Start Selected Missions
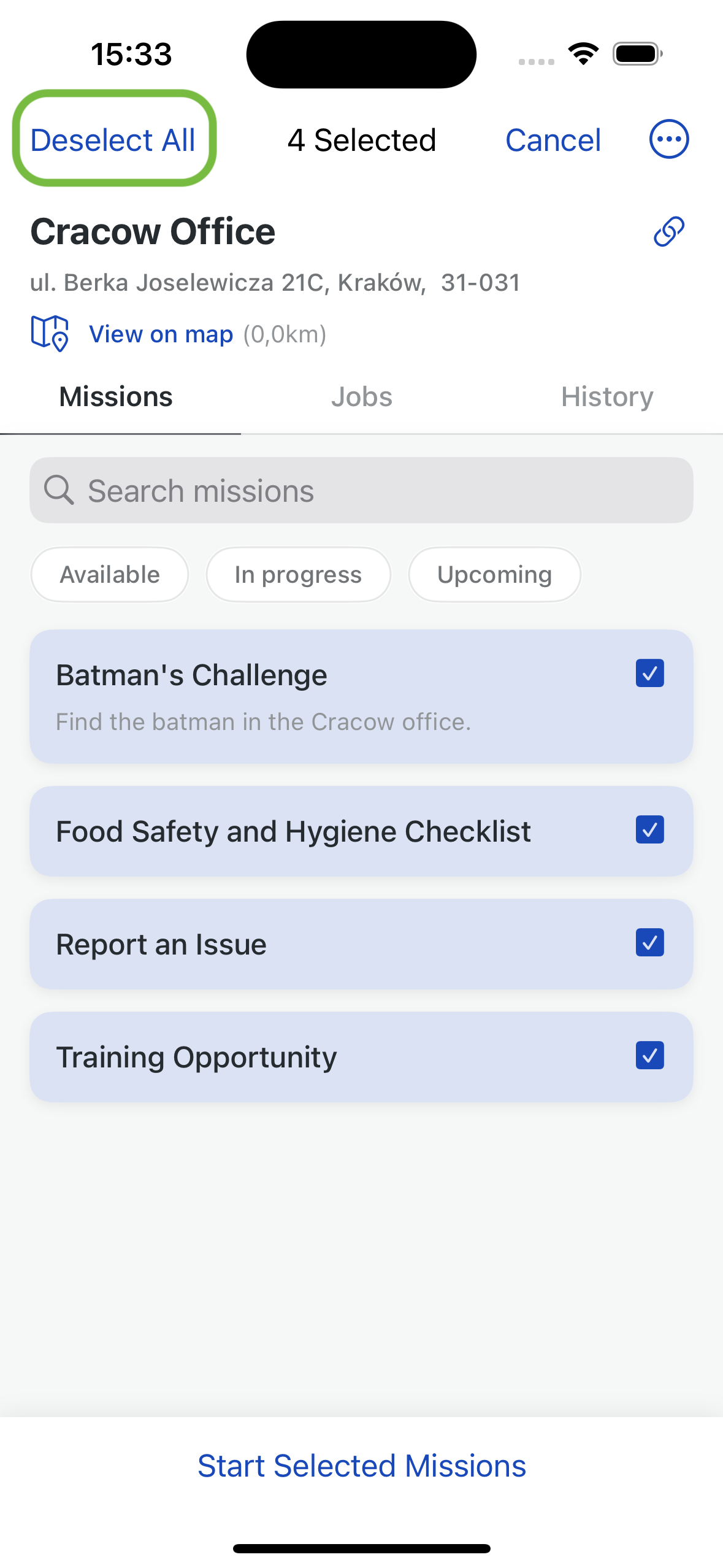Viewport: 723px width, 1568px height. tap(362, 1466)
